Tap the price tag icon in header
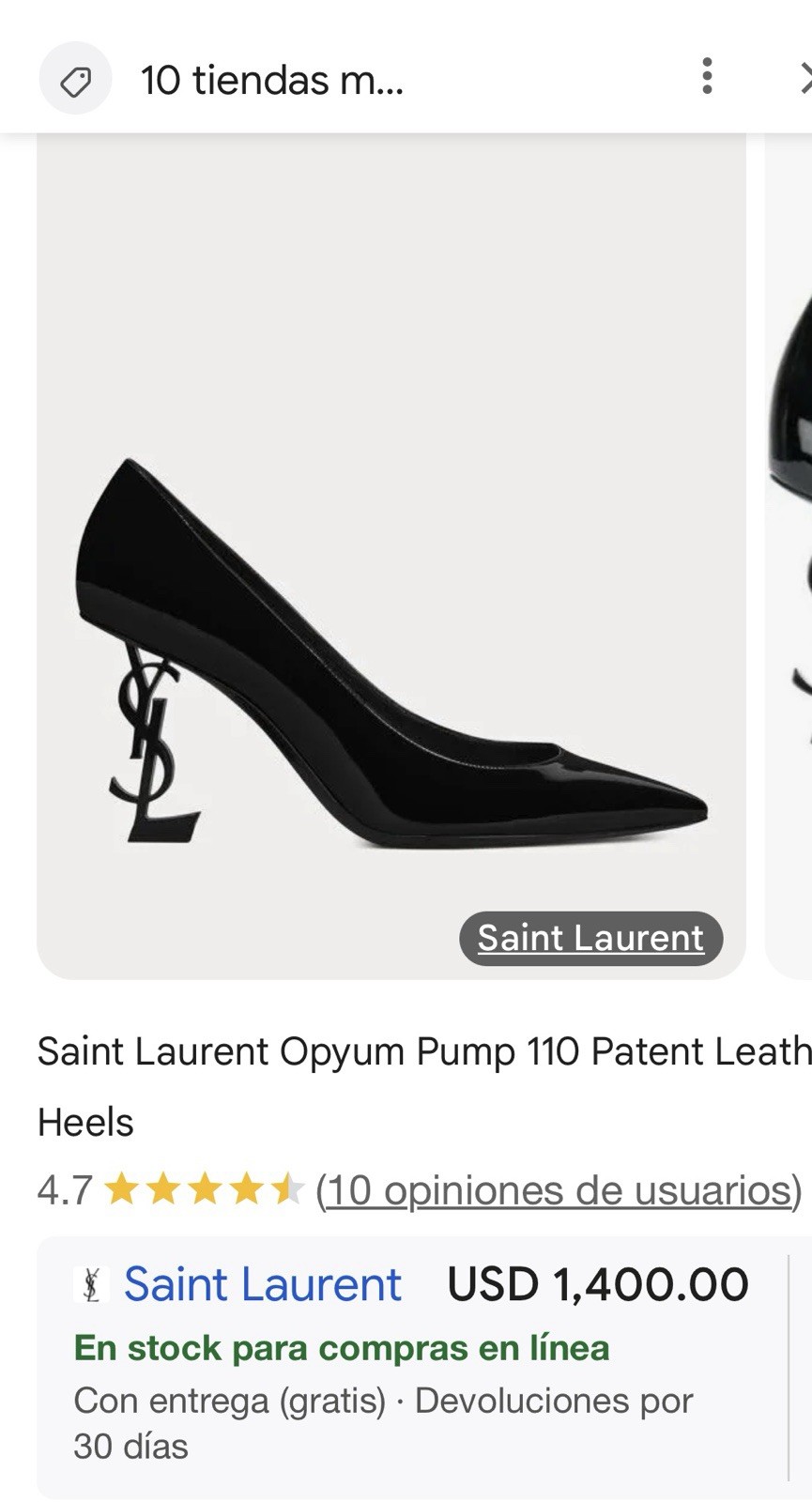This screenshot has width=812, height=1502. click(75, 79)
